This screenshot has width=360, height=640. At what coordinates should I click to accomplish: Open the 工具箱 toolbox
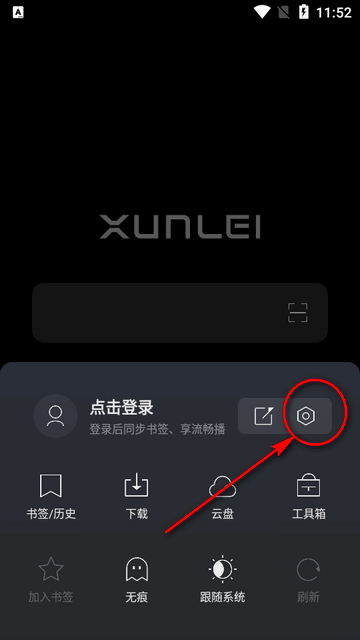click(x=309, y=496)
